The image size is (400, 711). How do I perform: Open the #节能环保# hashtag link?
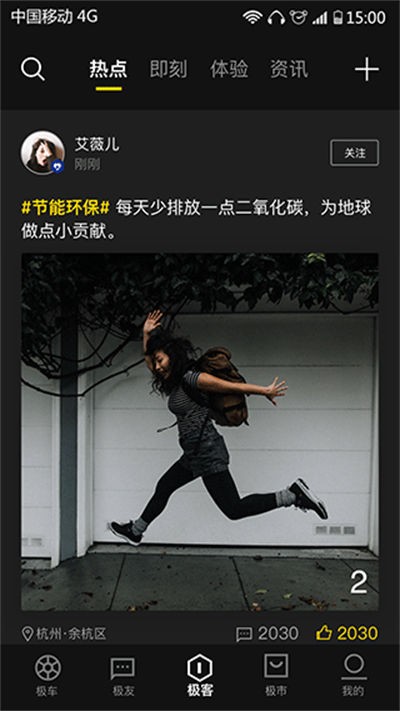(65, 208)
